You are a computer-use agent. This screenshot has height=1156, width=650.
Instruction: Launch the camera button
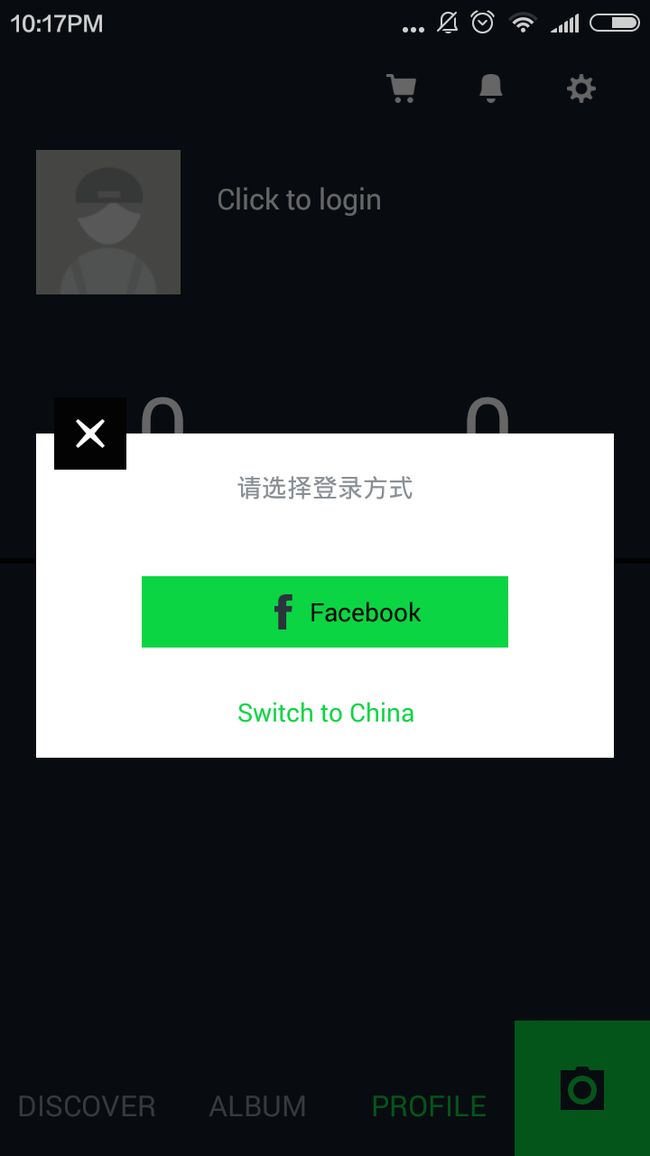point(582,1088)
